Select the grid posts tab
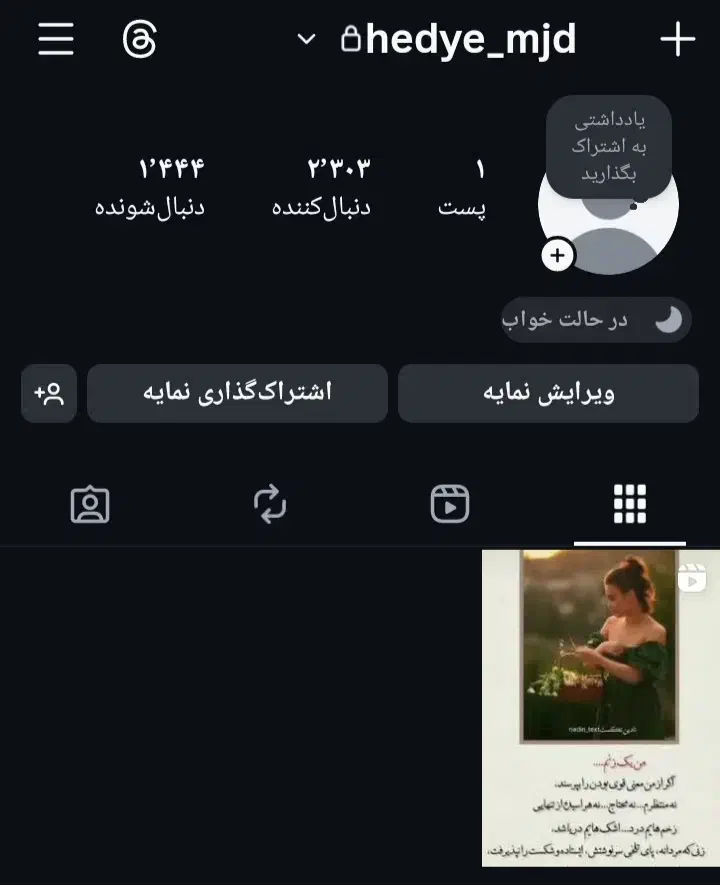Image resolution: width=720 pixels, height=885 pixels. click(629, 505)
